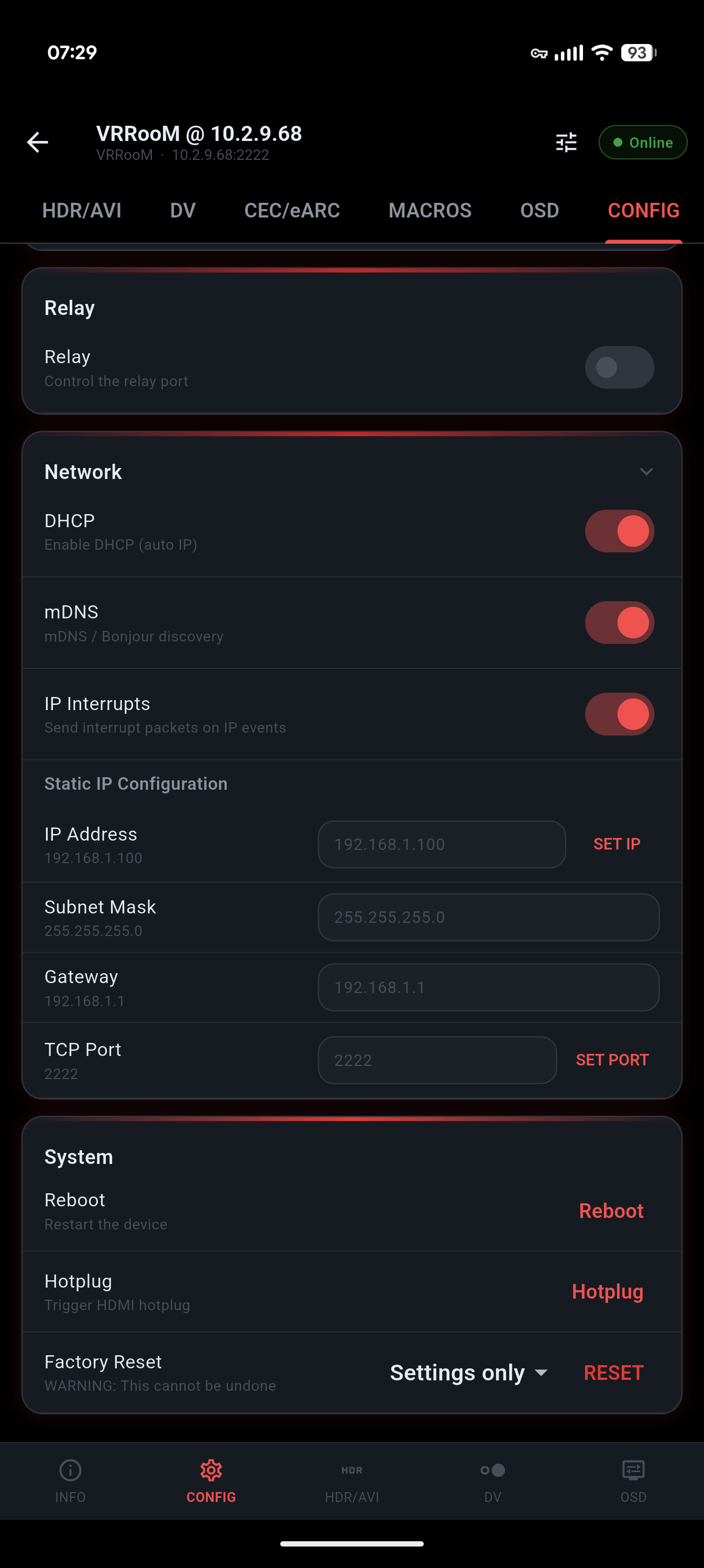
Task: Switch to the MACROS tab
Action: point(430,210)
